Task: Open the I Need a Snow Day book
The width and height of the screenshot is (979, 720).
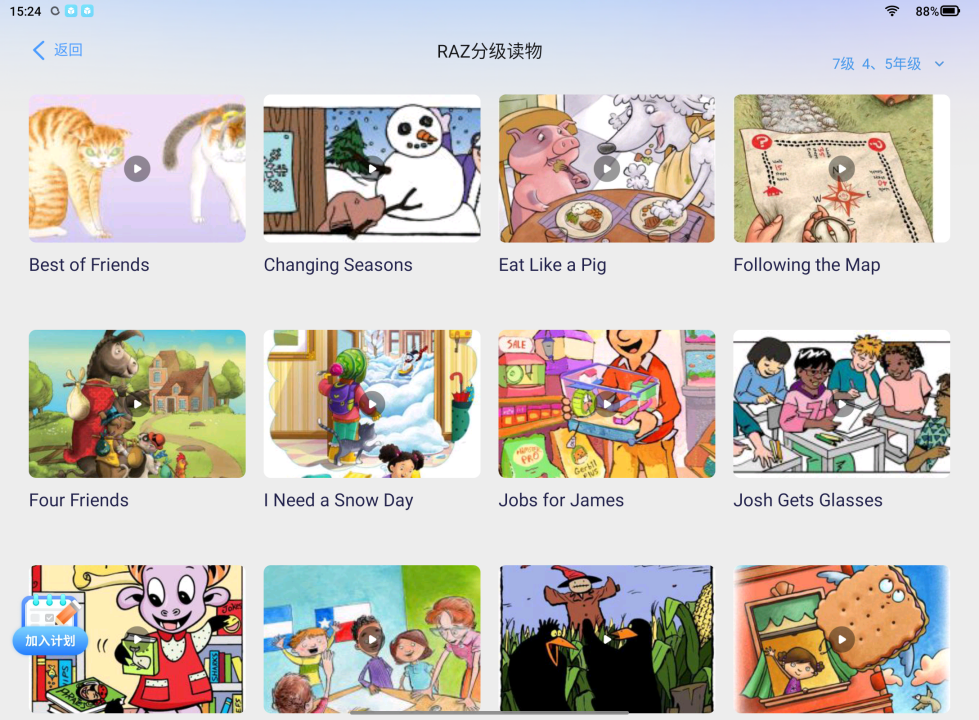Action: point(372,404)
